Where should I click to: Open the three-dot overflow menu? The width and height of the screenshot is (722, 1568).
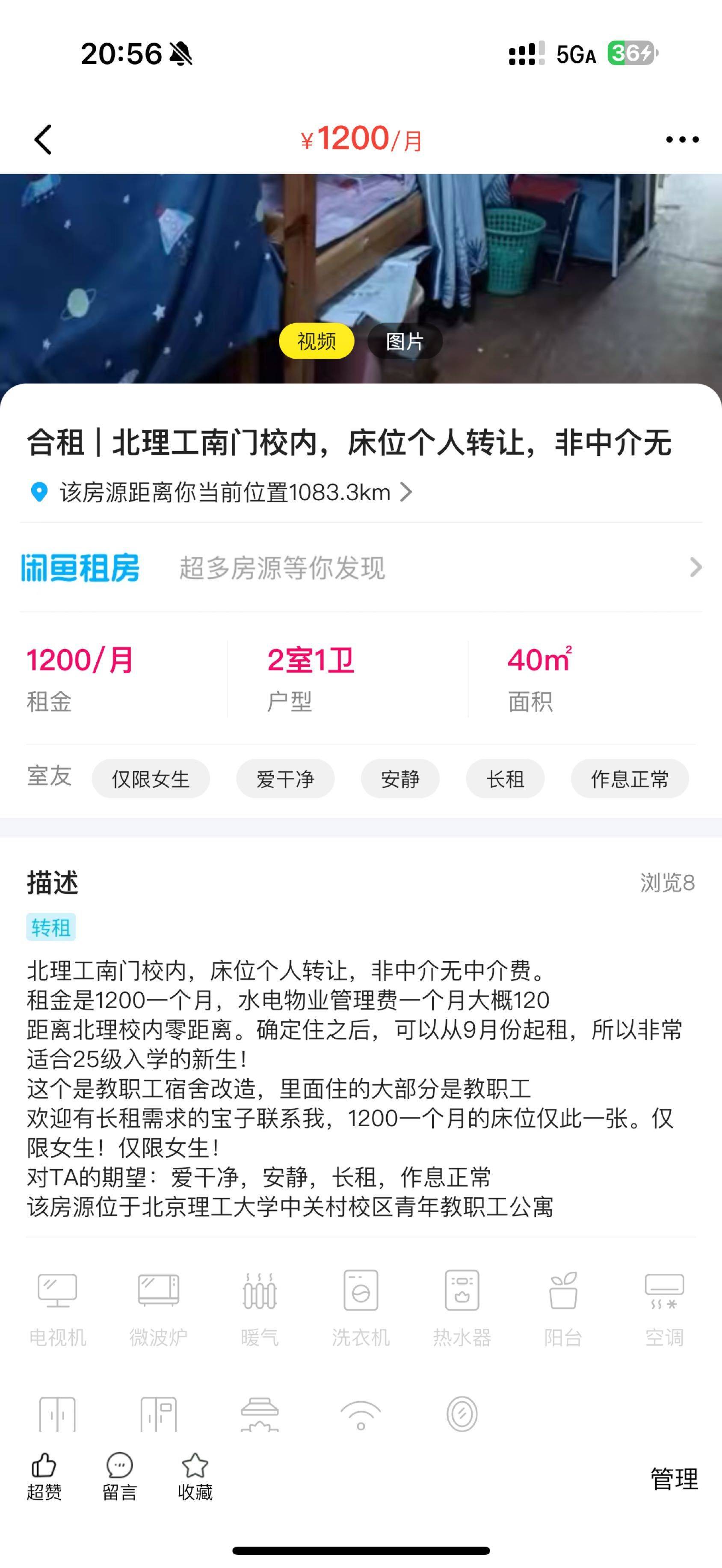(x=682, y=140)
